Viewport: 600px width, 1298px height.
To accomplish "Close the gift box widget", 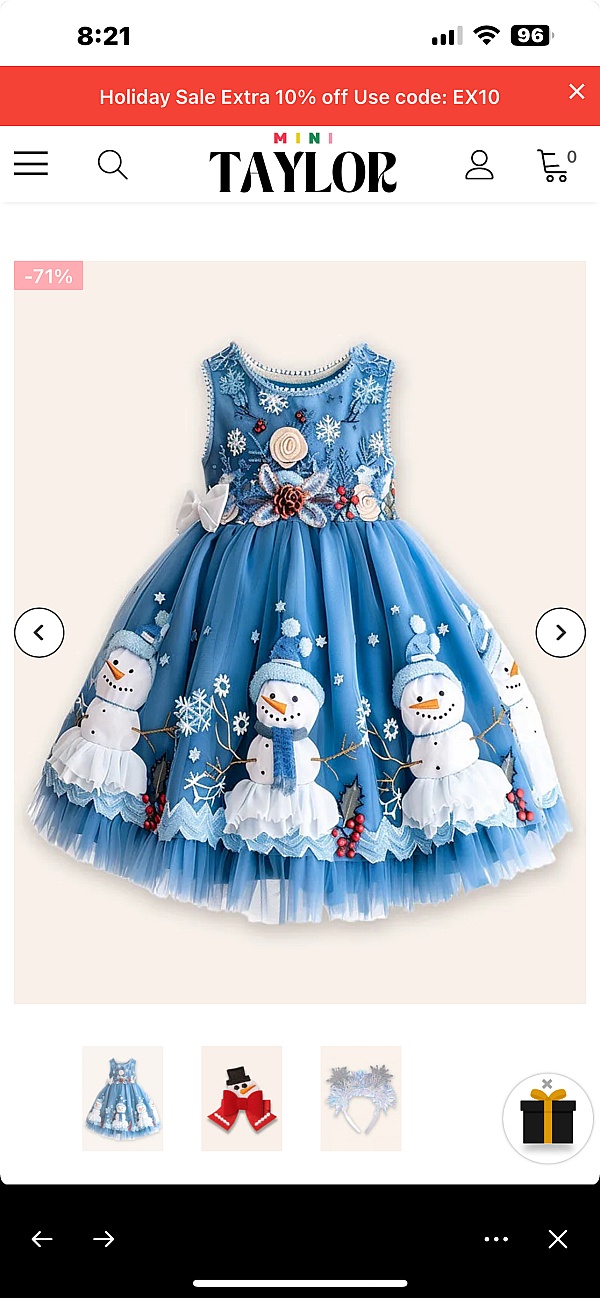I will coord(547,1084).
